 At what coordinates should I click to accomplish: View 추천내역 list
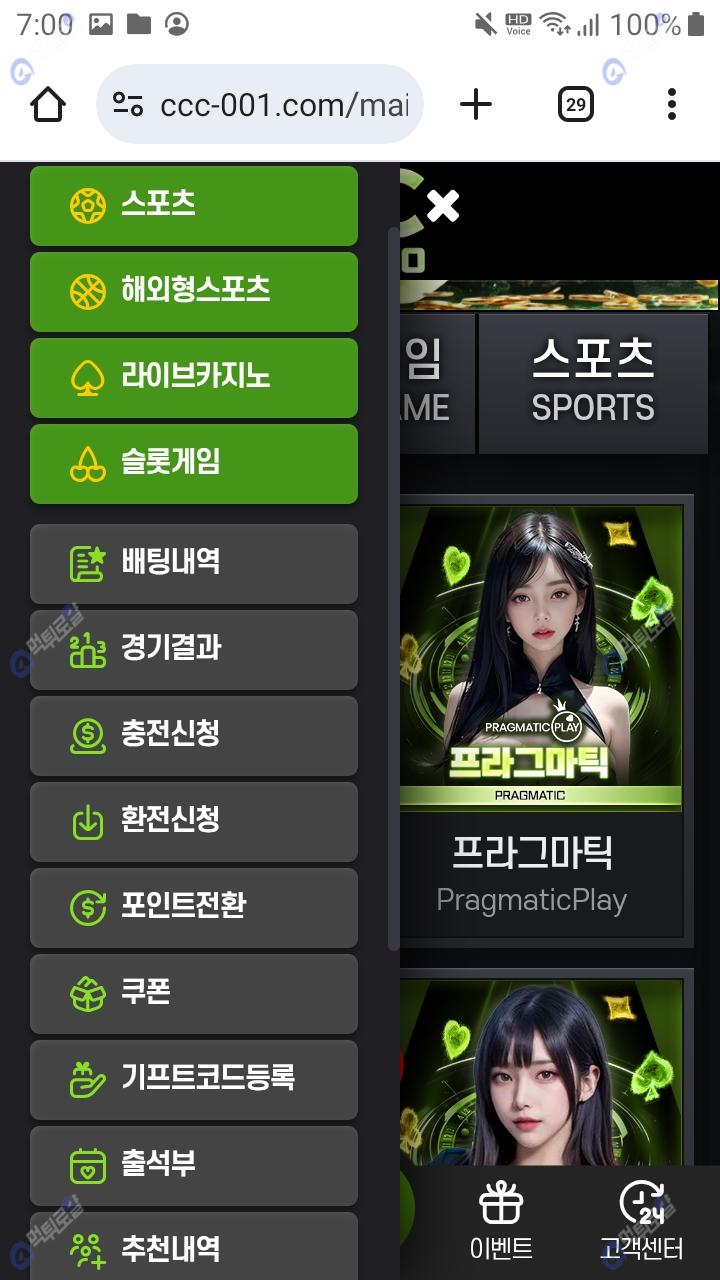pyautogui.click(x=194, y=1248)
